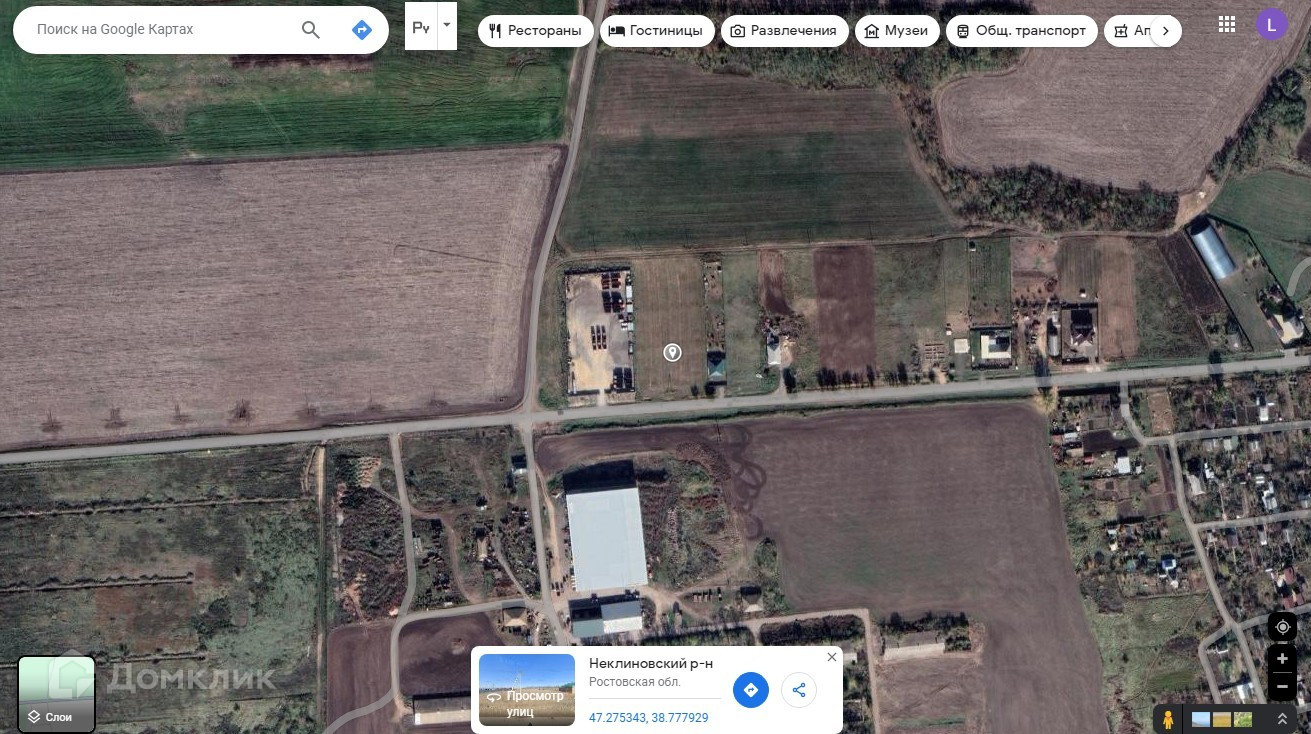Viewport: 1311px width, 734px height.
Task: Open directions from the search bar
Action: click(362, 30)
